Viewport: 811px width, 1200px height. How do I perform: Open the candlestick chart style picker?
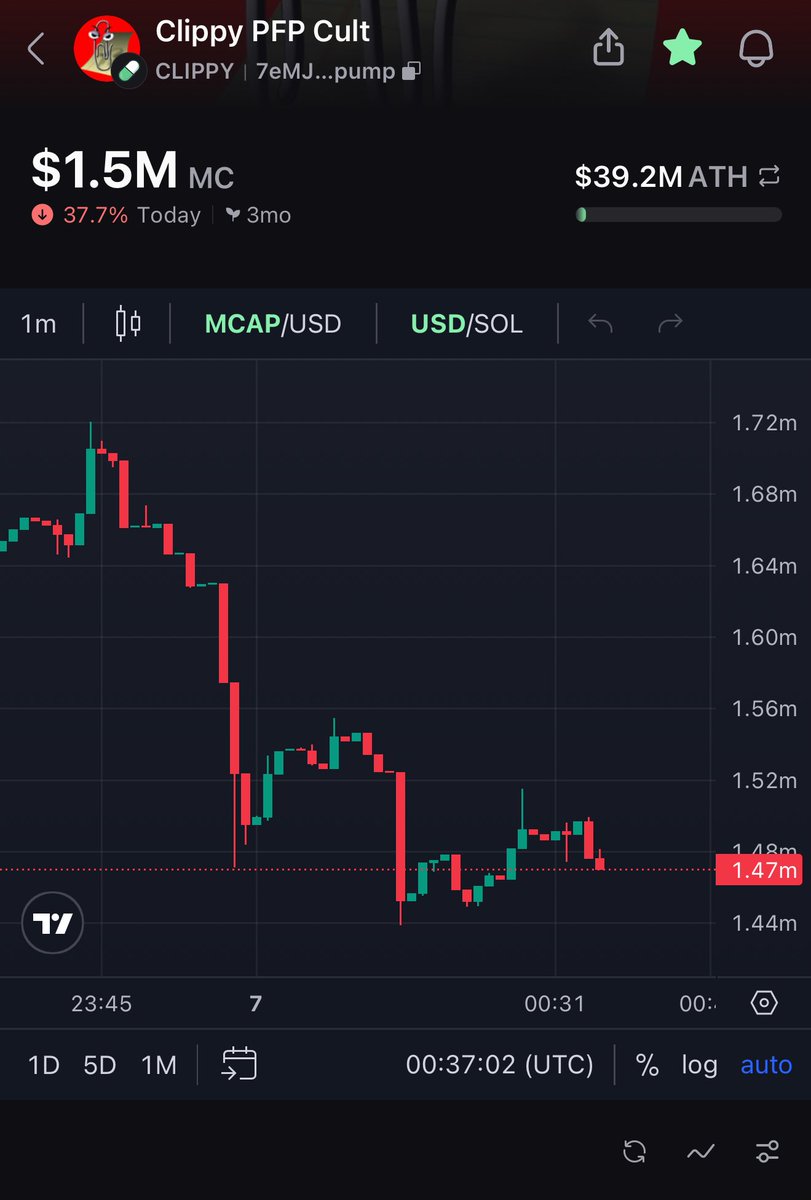[x=128, y=324]
